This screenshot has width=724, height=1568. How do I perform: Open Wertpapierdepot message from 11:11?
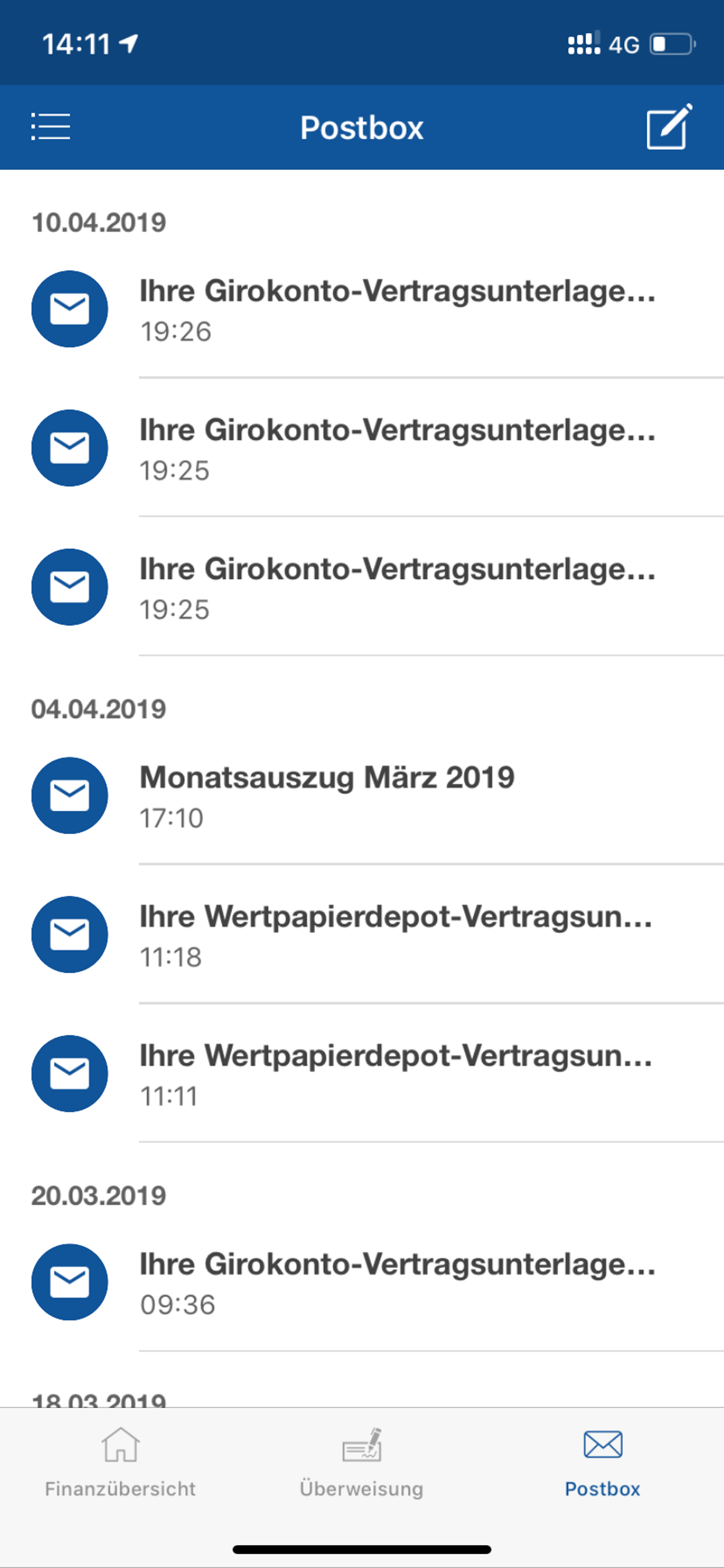[395, 1073]
